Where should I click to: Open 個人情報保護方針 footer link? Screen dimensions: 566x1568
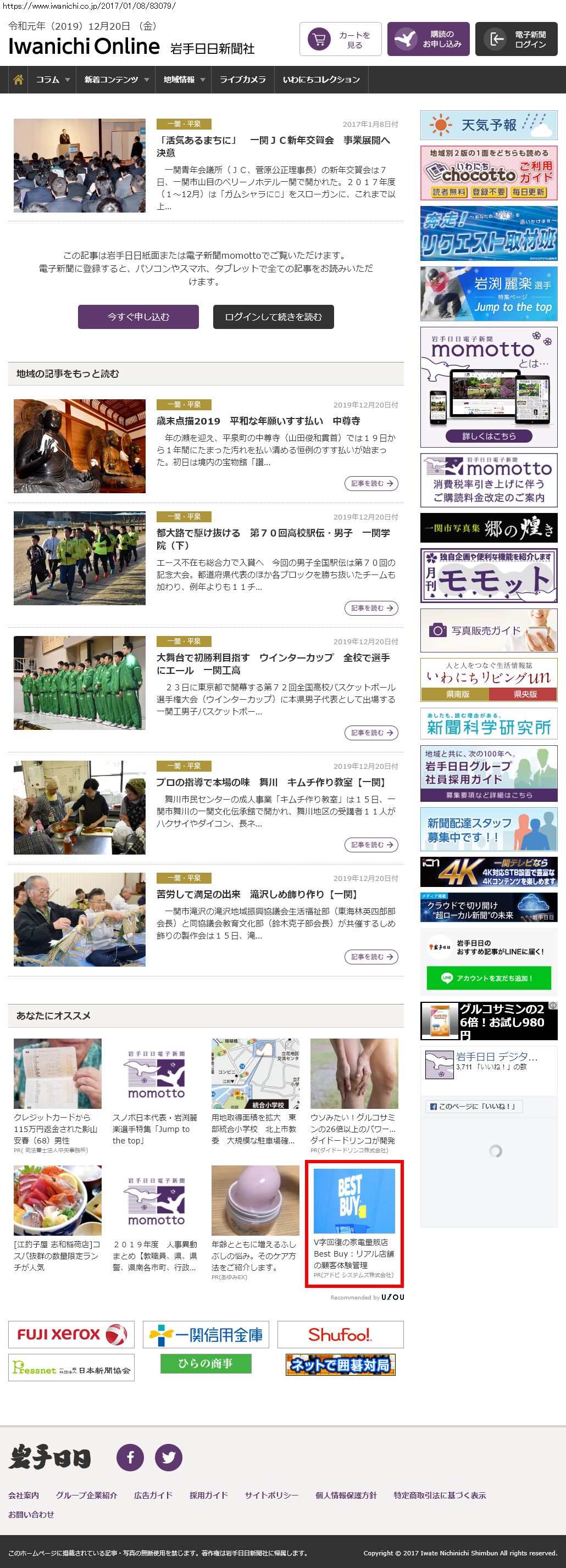click(346, 1496)
